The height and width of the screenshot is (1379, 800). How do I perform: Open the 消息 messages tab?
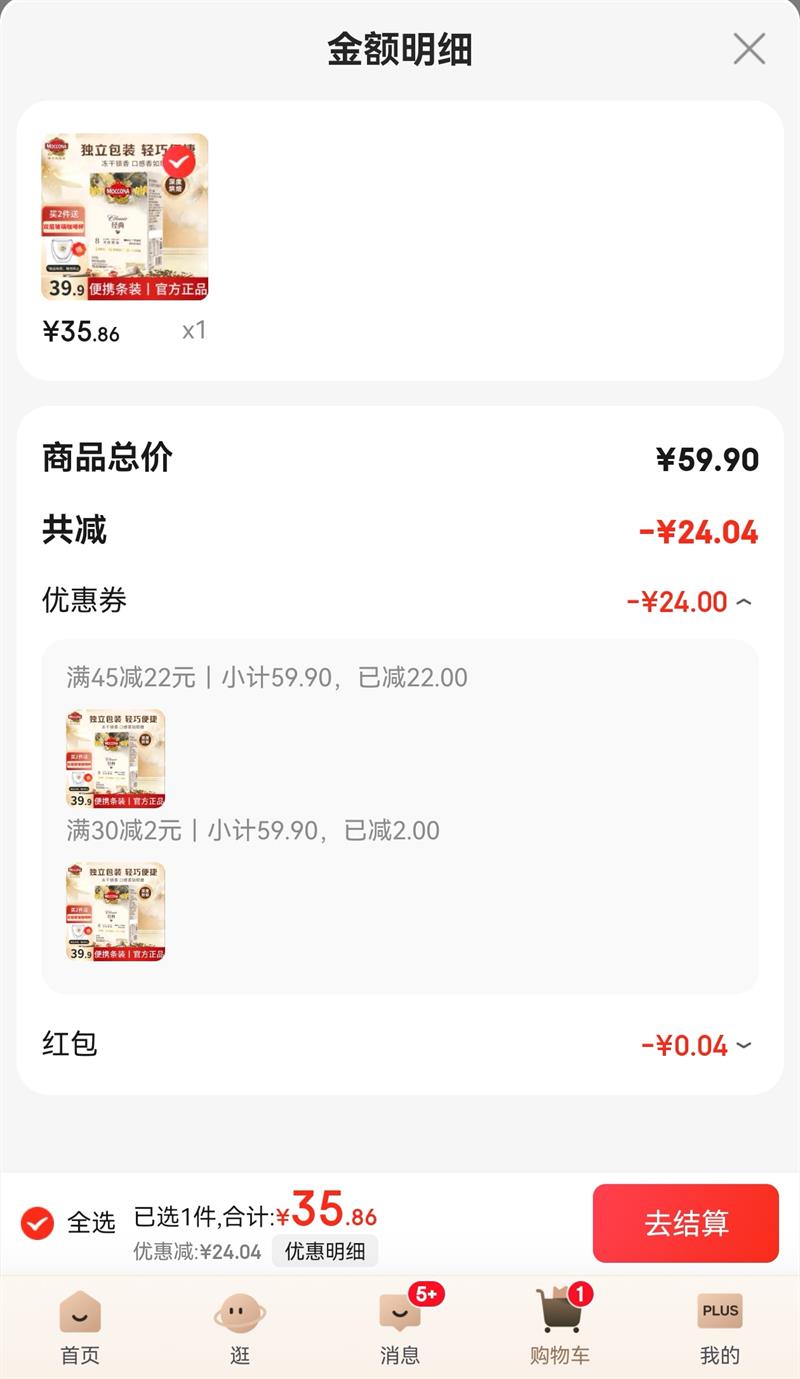click(400, 1327)
